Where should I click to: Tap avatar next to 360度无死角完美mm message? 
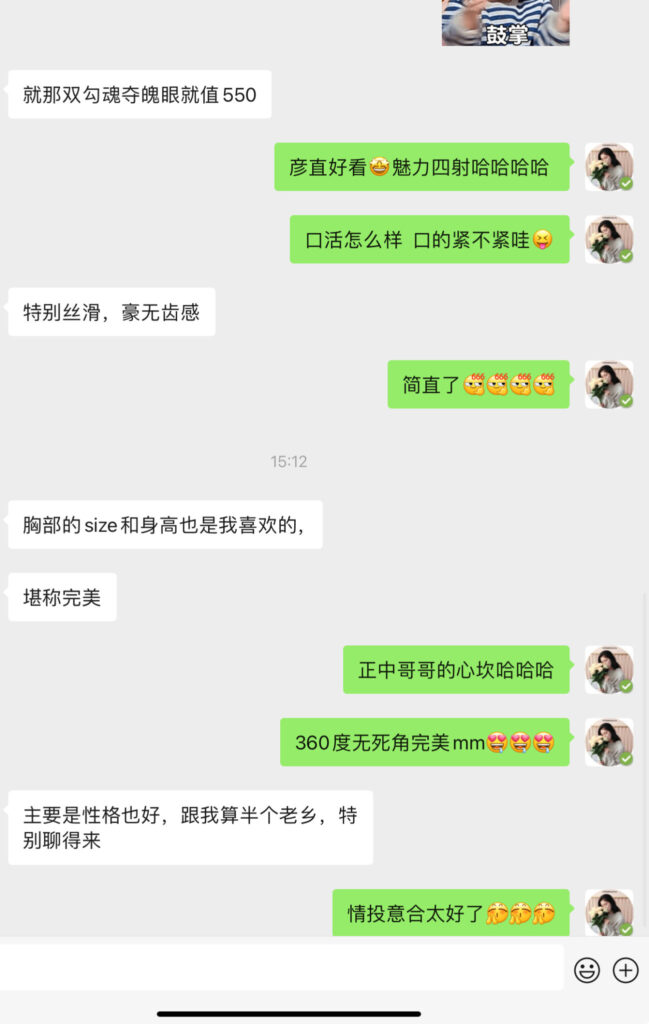click(609, 742)
